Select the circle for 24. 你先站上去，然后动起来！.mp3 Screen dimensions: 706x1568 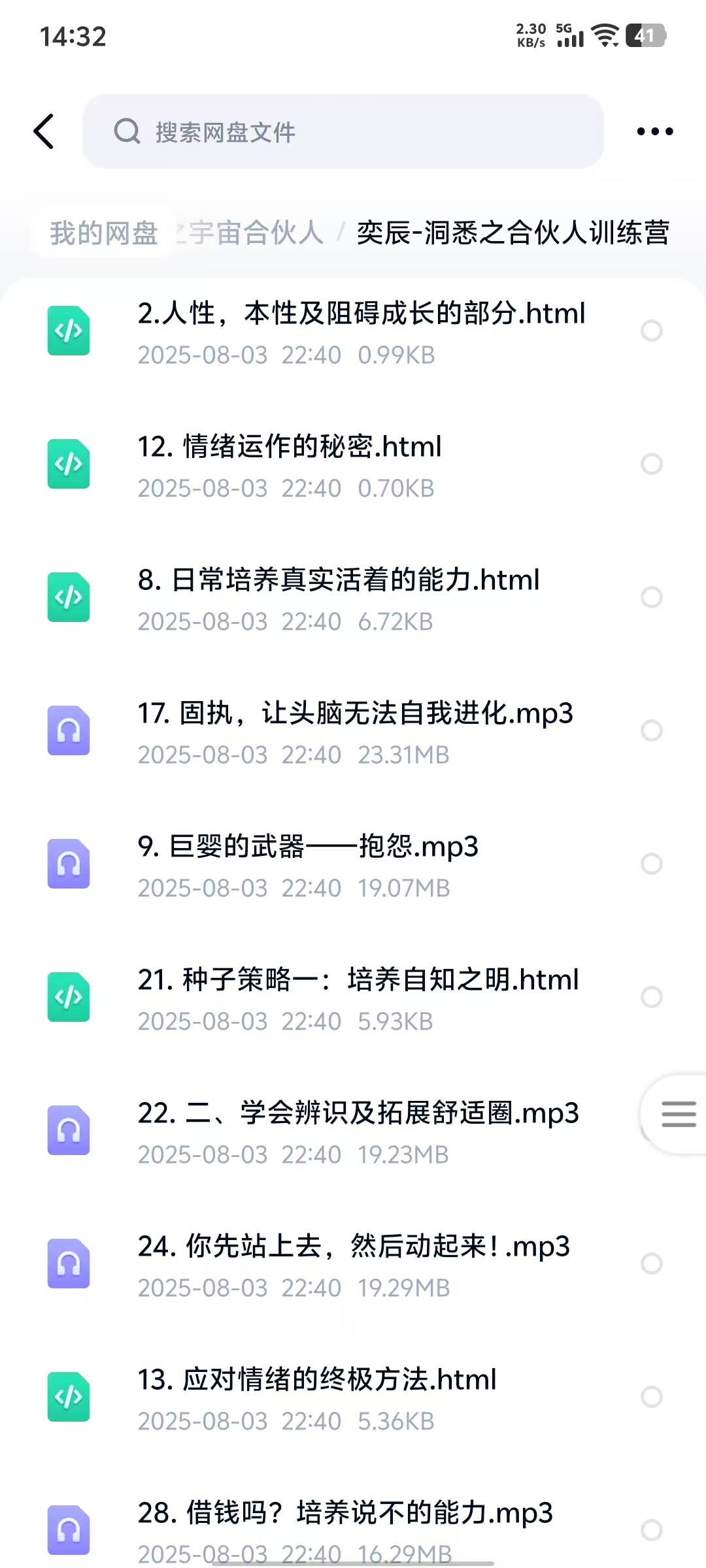[x=652, y=1264]
